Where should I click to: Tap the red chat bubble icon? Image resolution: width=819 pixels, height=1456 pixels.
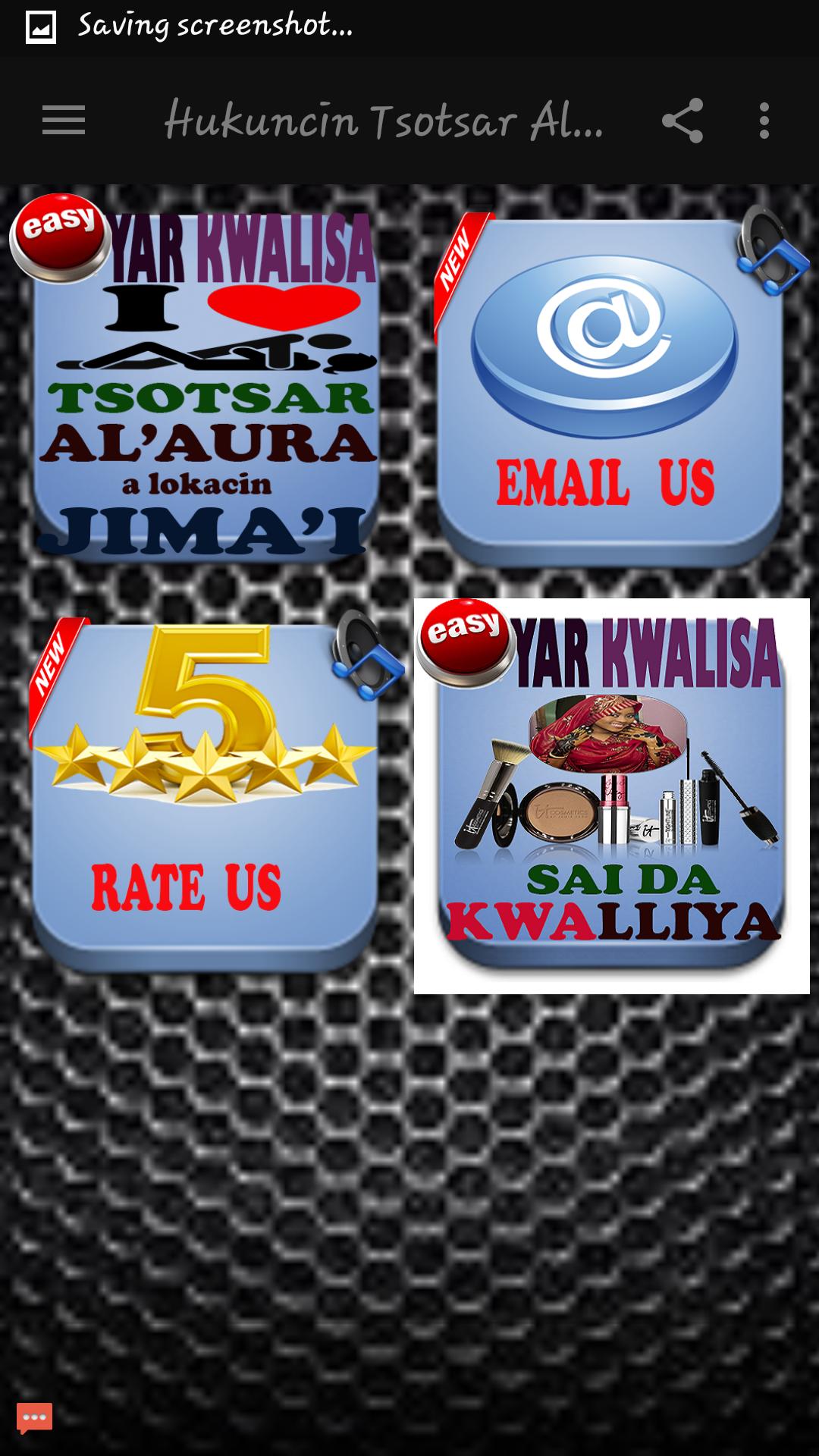34,1417
